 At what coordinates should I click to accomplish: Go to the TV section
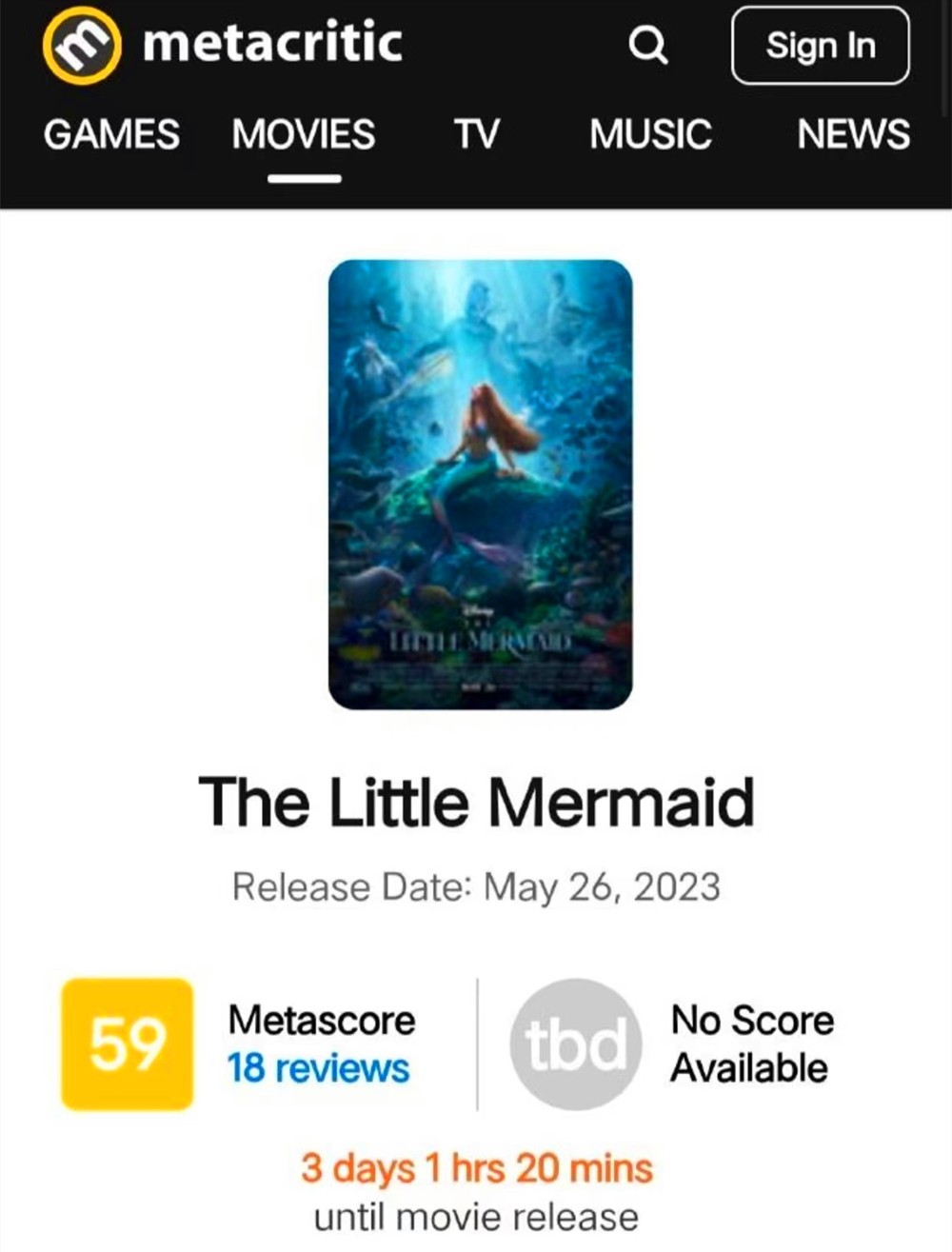coord(476,134)
